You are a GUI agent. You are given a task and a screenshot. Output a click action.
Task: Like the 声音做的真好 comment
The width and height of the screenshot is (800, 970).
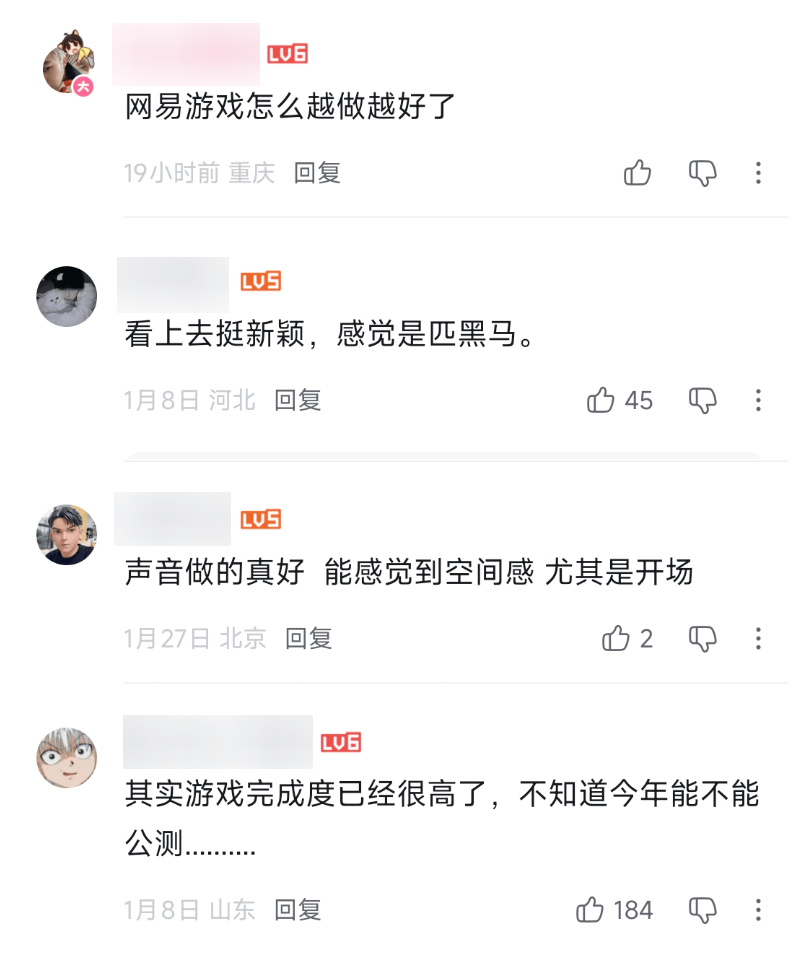tap(616, 638)
